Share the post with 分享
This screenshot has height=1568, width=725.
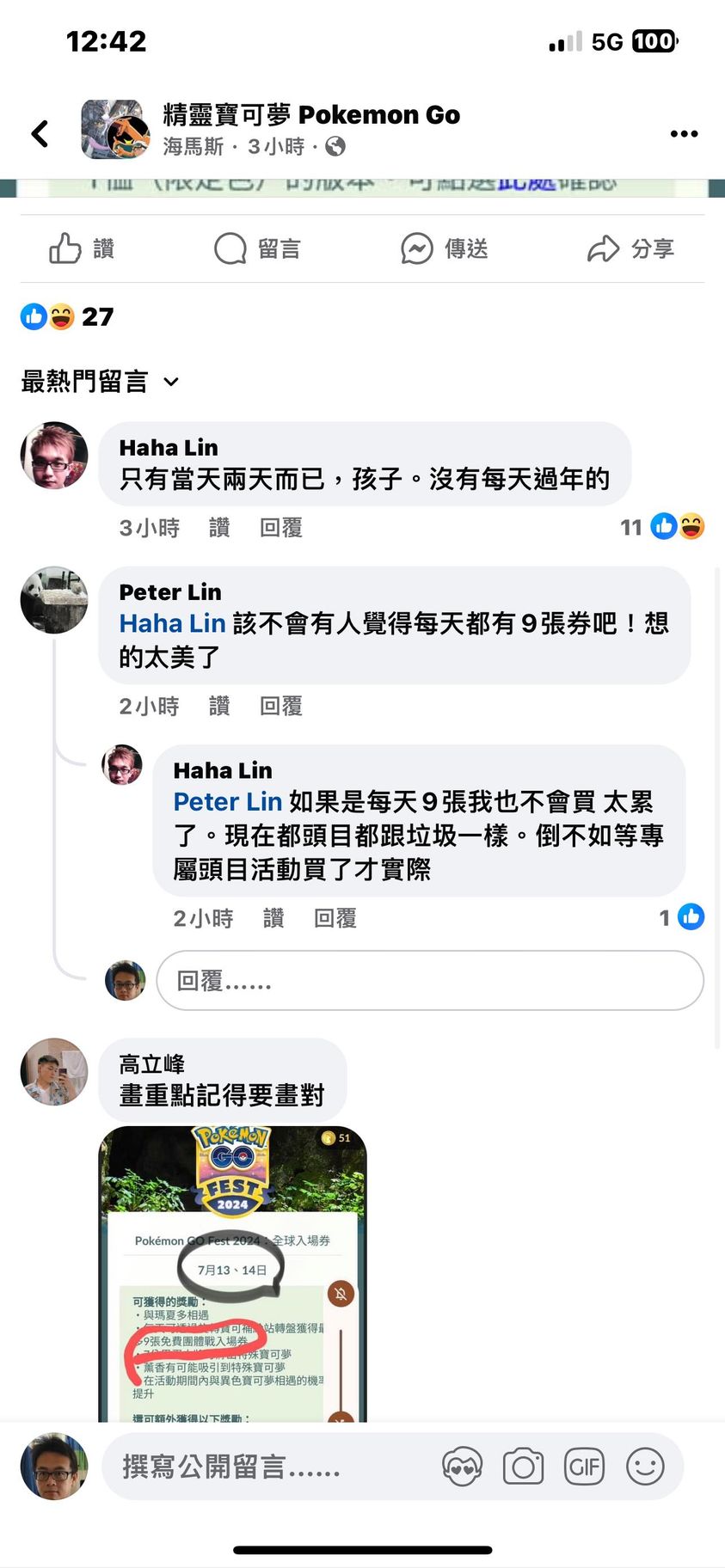pyautogui.click(x=630, y=248)
